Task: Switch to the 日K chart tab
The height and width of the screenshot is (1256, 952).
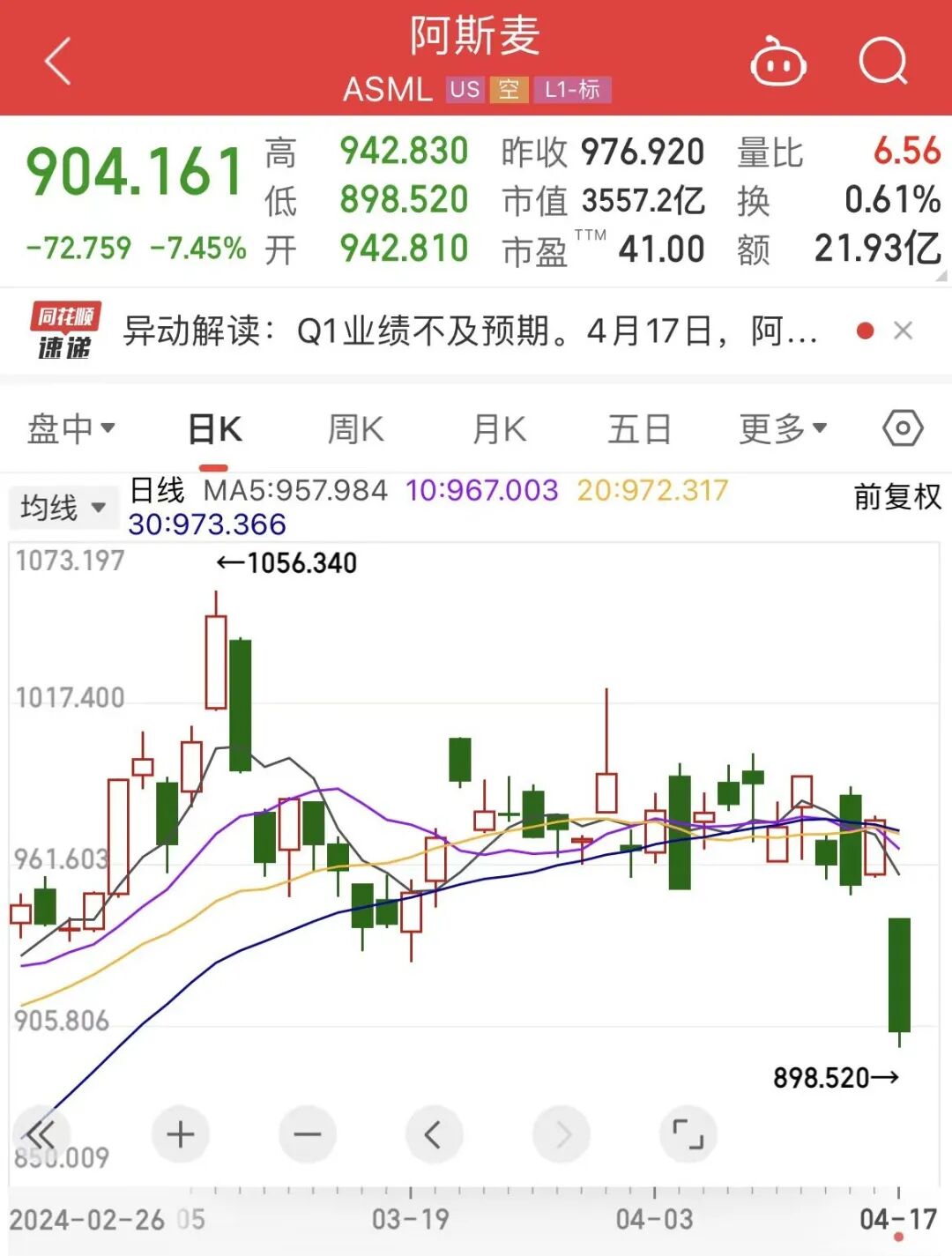Action: tap(214, 430)
